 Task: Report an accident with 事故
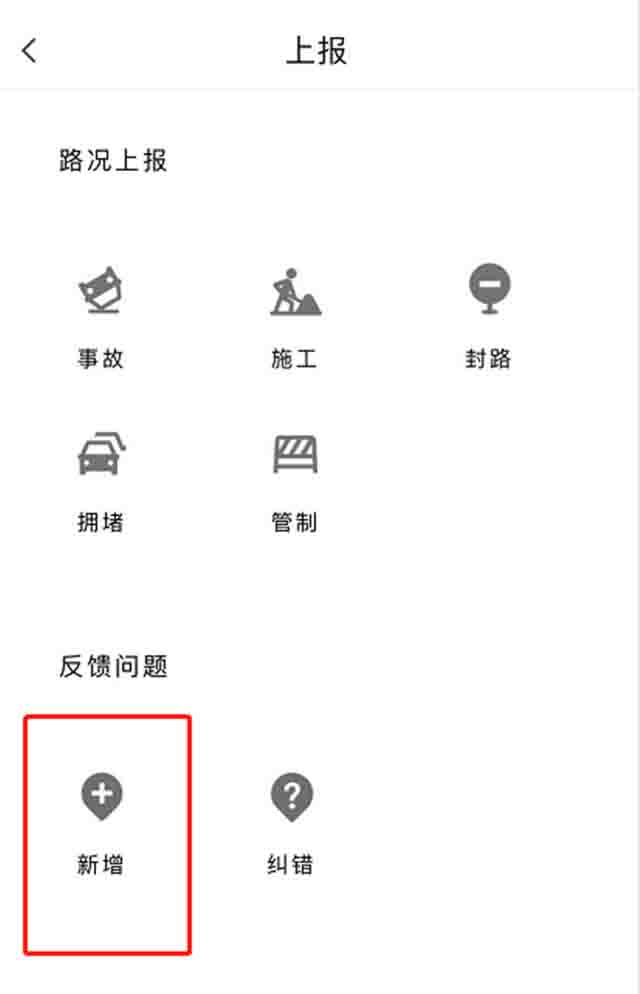point(101,312)
